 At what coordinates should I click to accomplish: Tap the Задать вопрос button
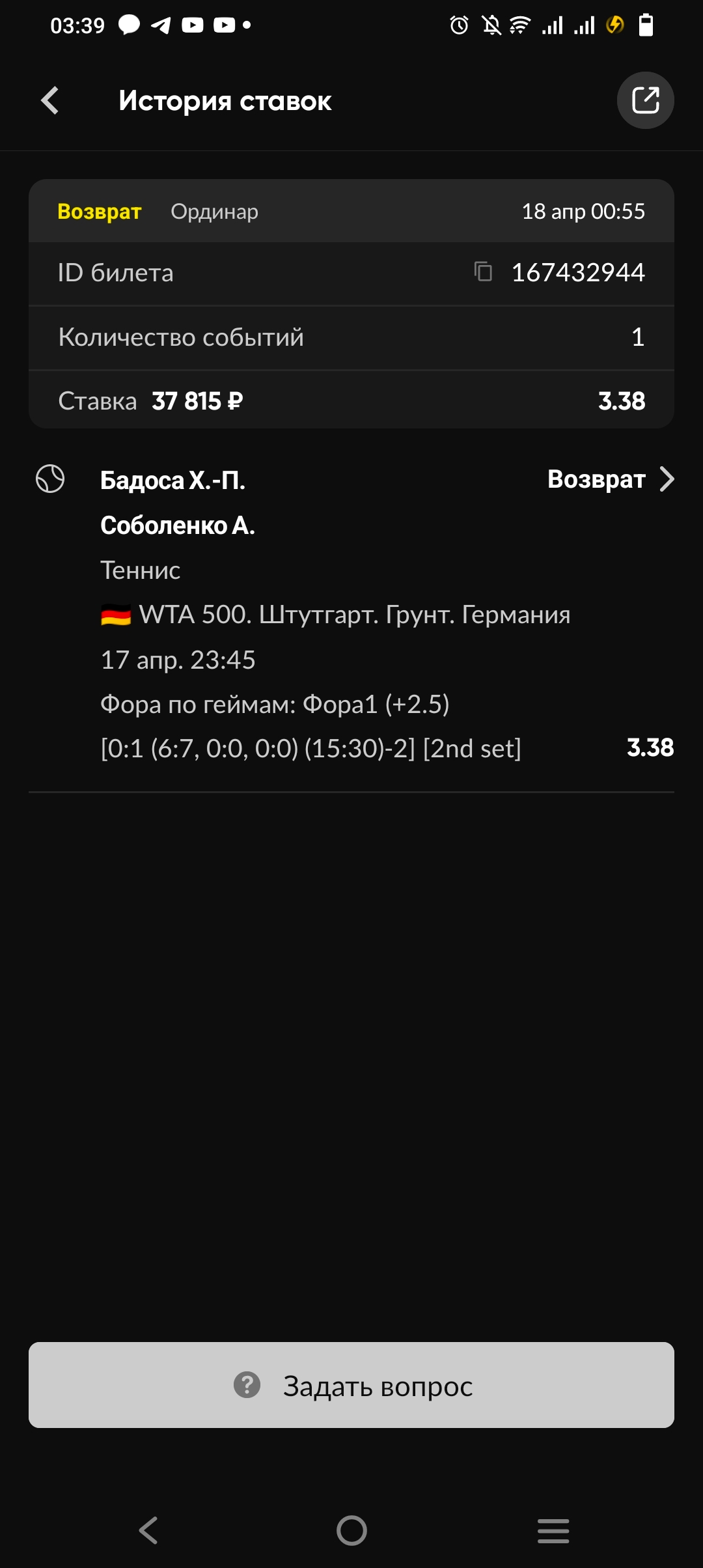pos(351,1385)
